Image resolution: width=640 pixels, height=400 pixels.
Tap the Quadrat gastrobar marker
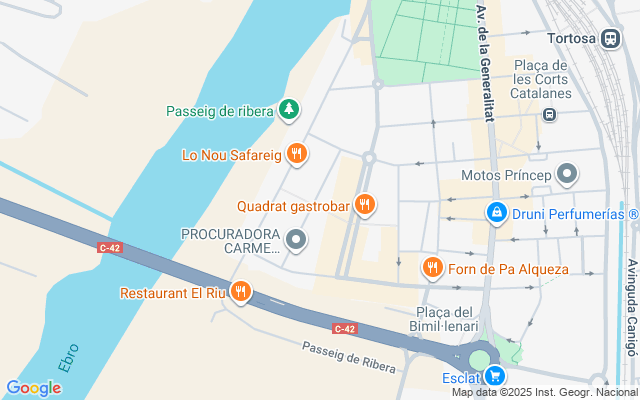tap(365, 205)
